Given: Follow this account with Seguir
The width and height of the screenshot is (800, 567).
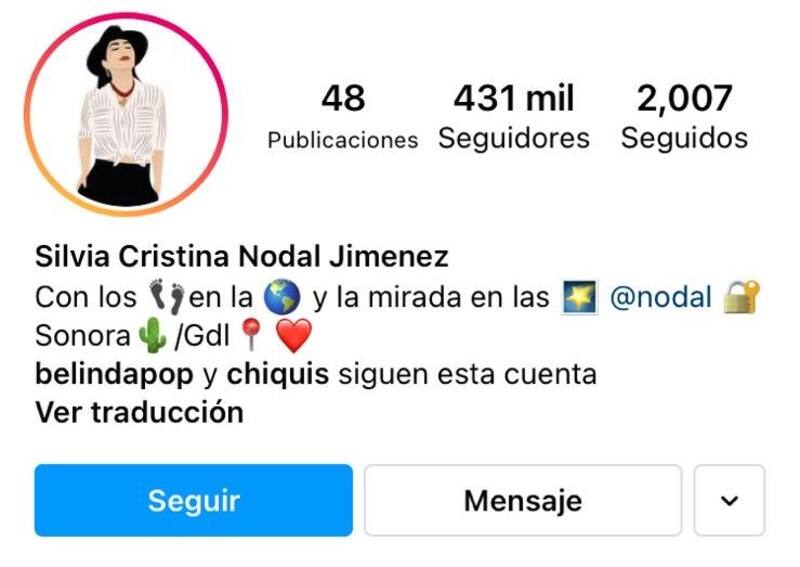Looking at the screenshot, I should click(193, 500).
